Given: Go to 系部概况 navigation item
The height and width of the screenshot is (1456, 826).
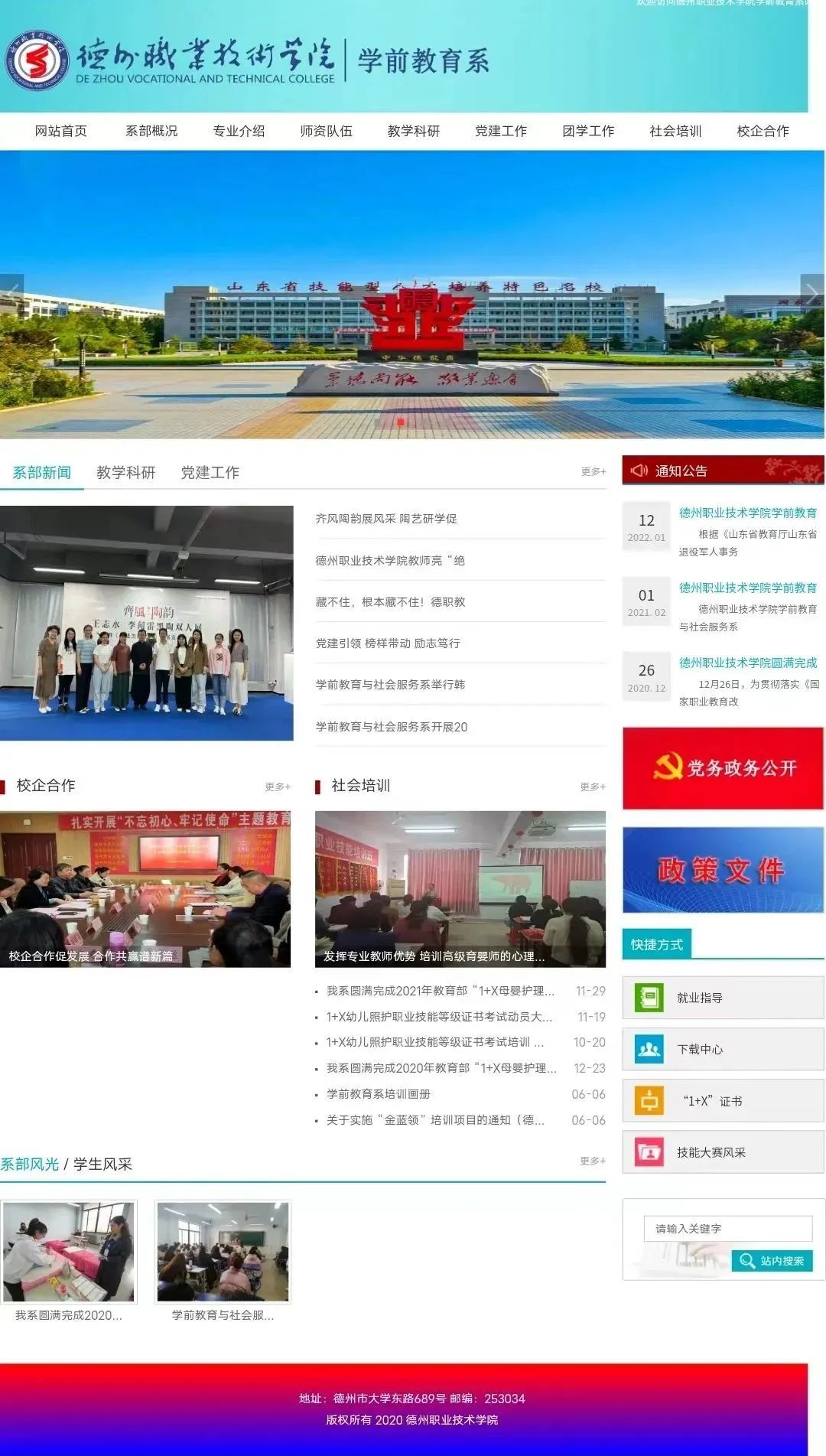Looking at the screenshot, I should click(x=151, y=131).
